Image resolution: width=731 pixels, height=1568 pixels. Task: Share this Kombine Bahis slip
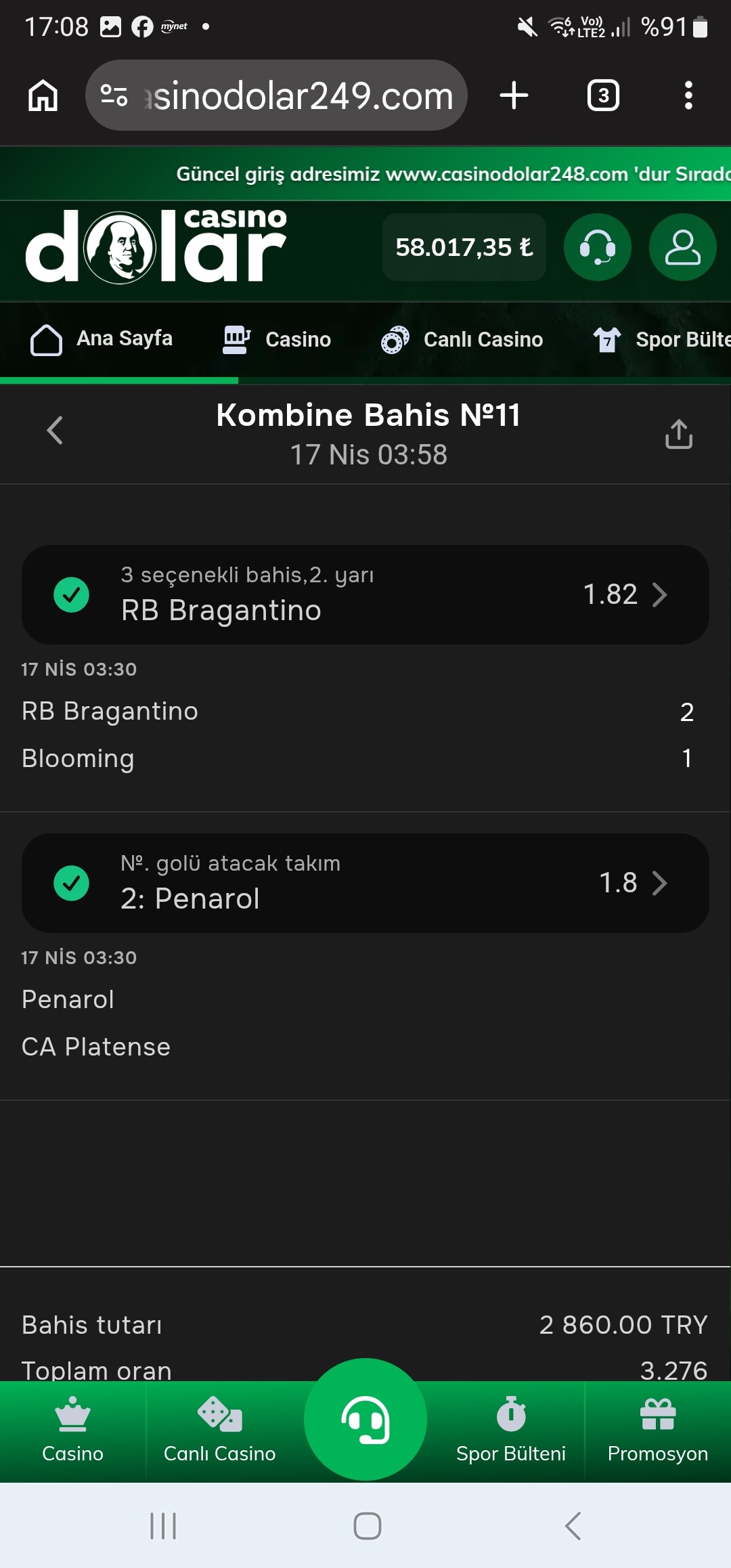pyautogui.click(x=678, y=434)
